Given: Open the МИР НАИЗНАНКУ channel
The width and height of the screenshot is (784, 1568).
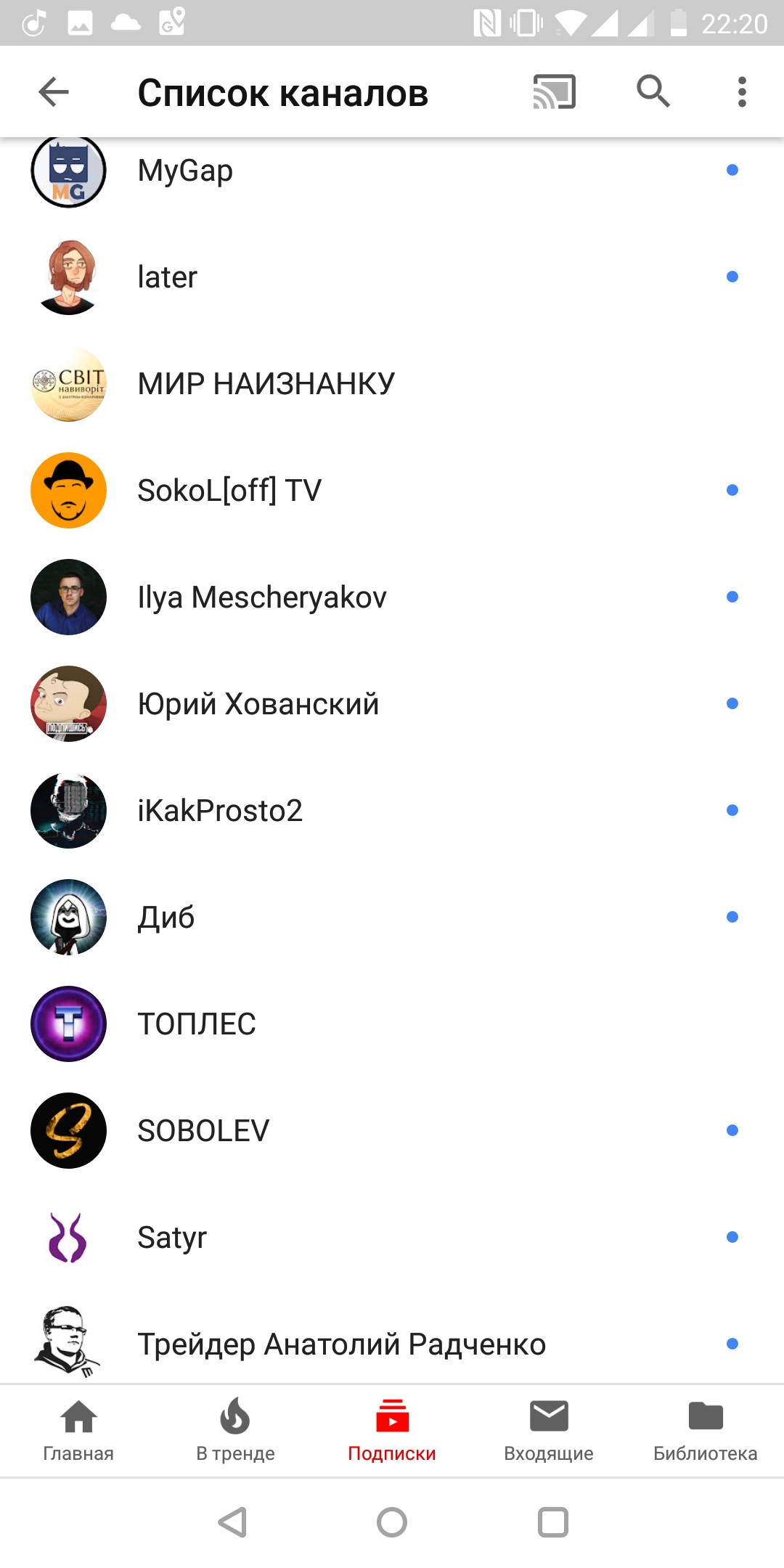Looking at the screenshot, I should (392, 383).
